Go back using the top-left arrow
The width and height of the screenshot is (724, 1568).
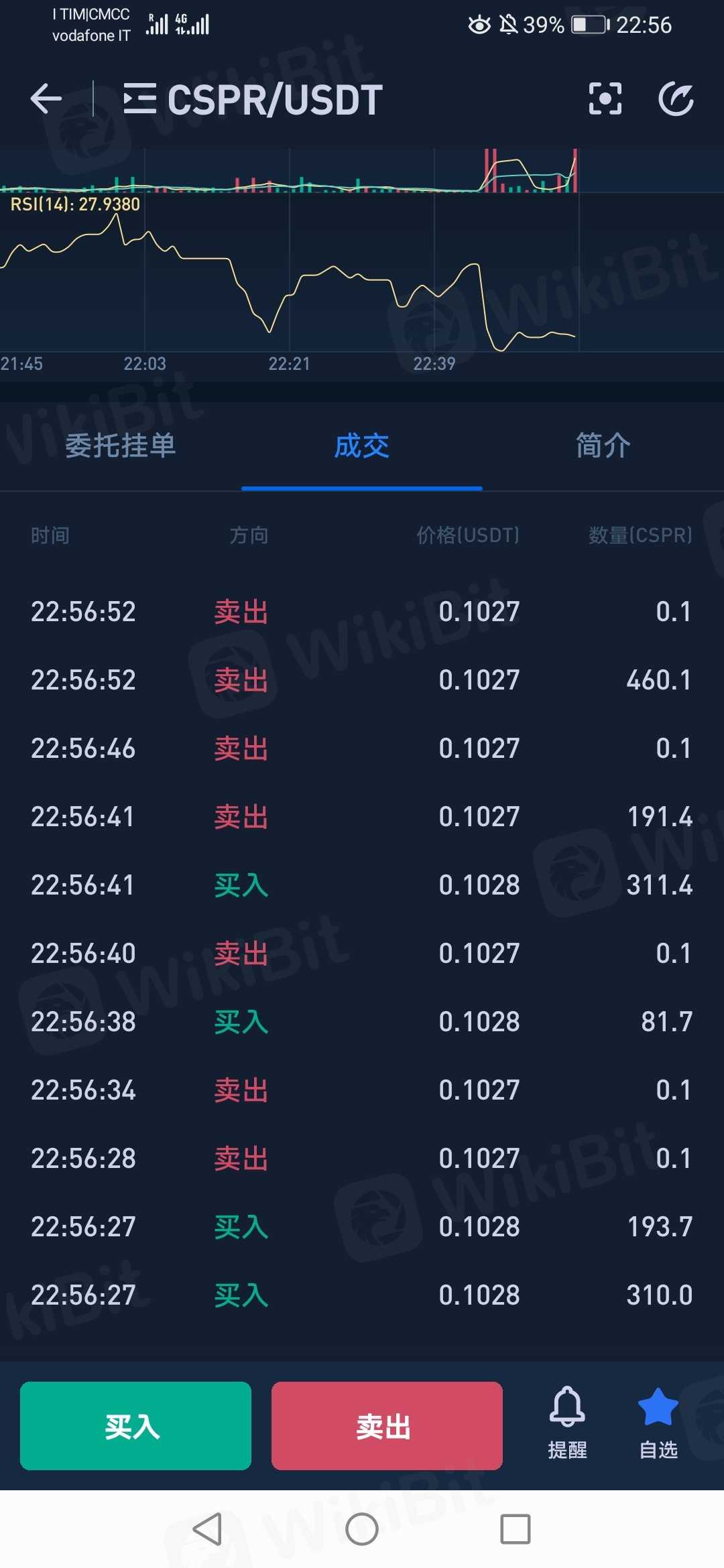click(46, 99)
